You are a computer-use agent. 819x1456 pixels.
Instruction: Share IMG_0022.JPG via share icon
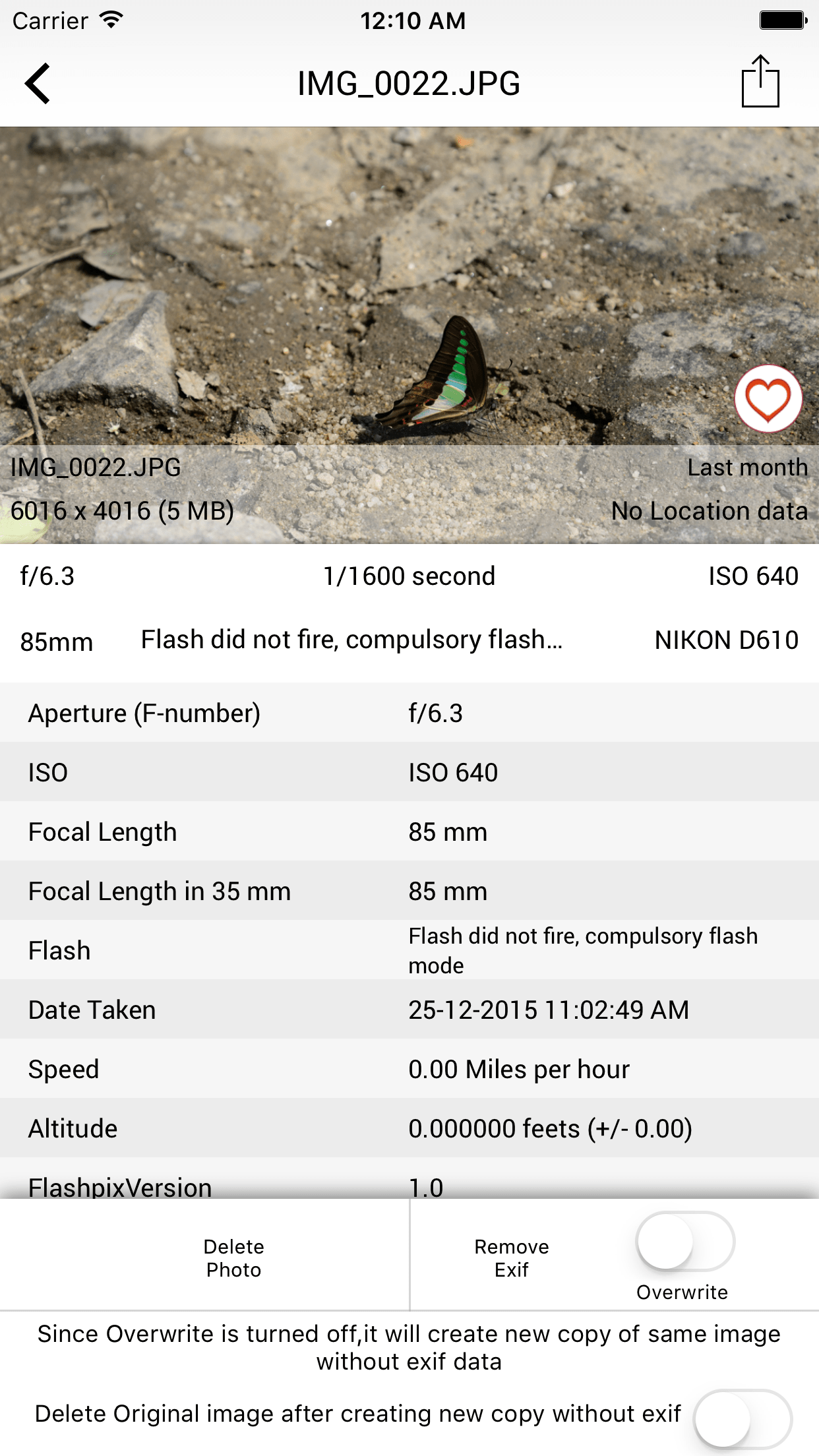click(760, 82)
